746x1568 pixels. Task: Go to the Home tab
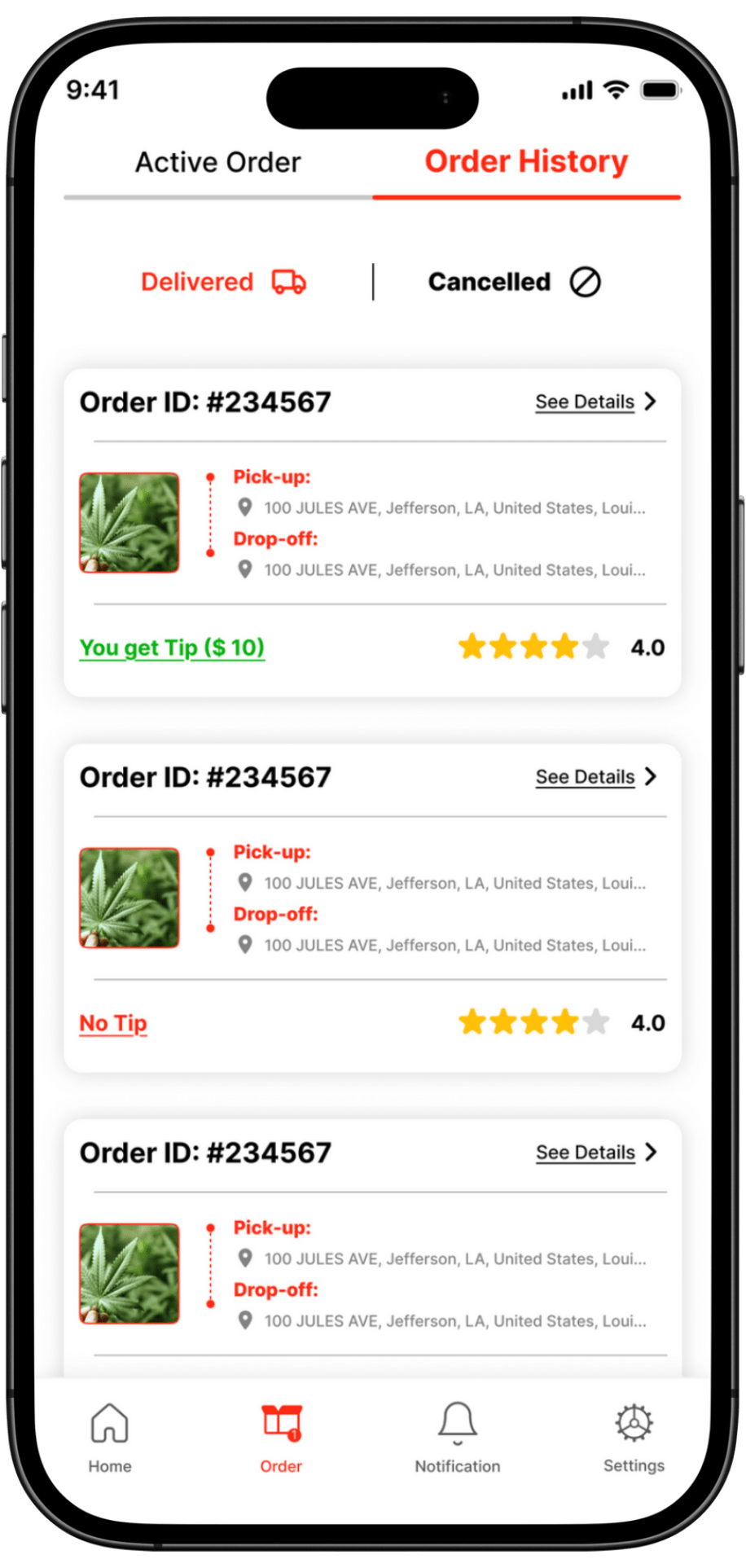coord(110,1438)
